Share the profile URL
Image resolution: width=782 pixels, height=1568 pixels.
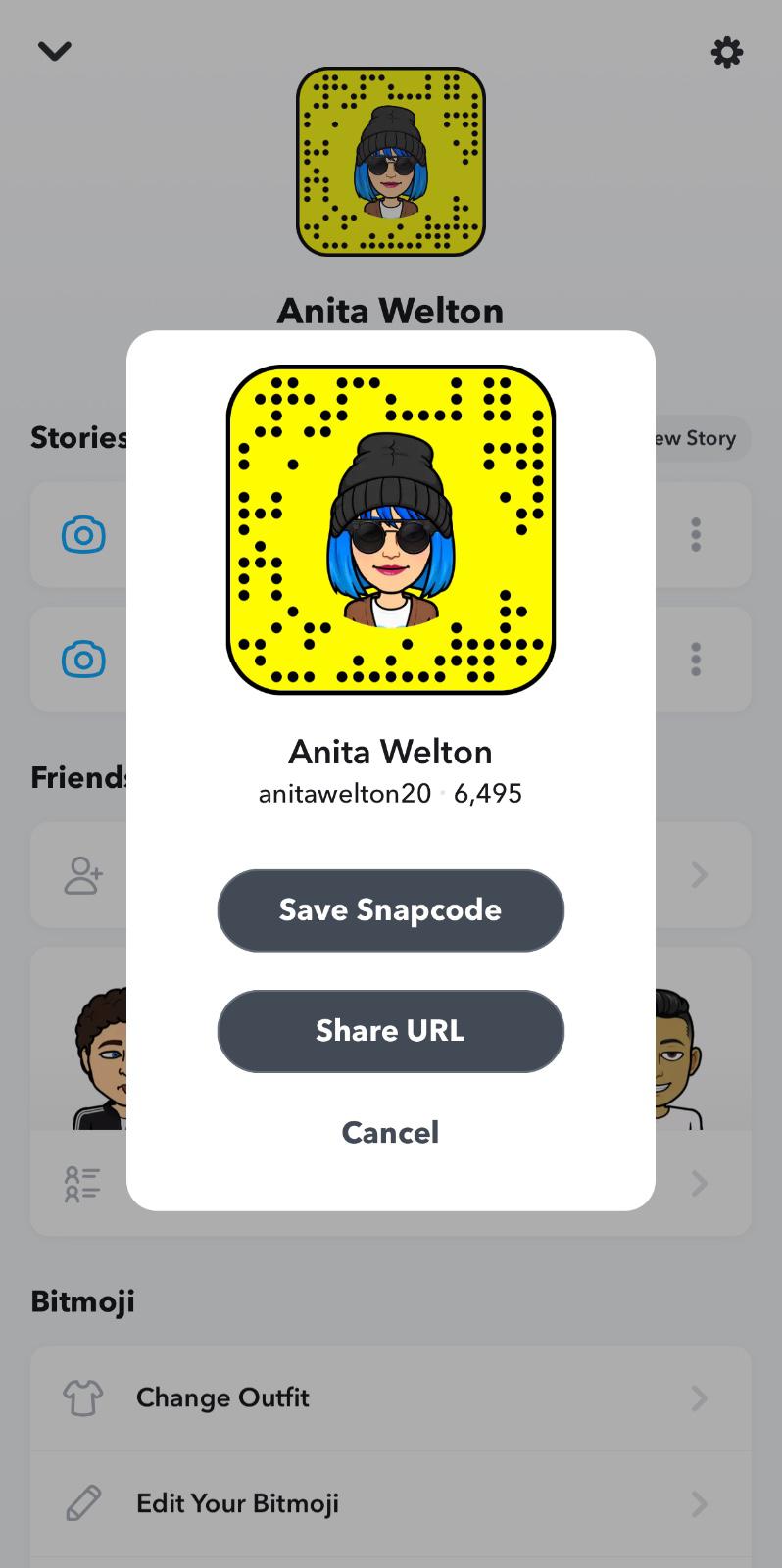[x=390, y=1031]
